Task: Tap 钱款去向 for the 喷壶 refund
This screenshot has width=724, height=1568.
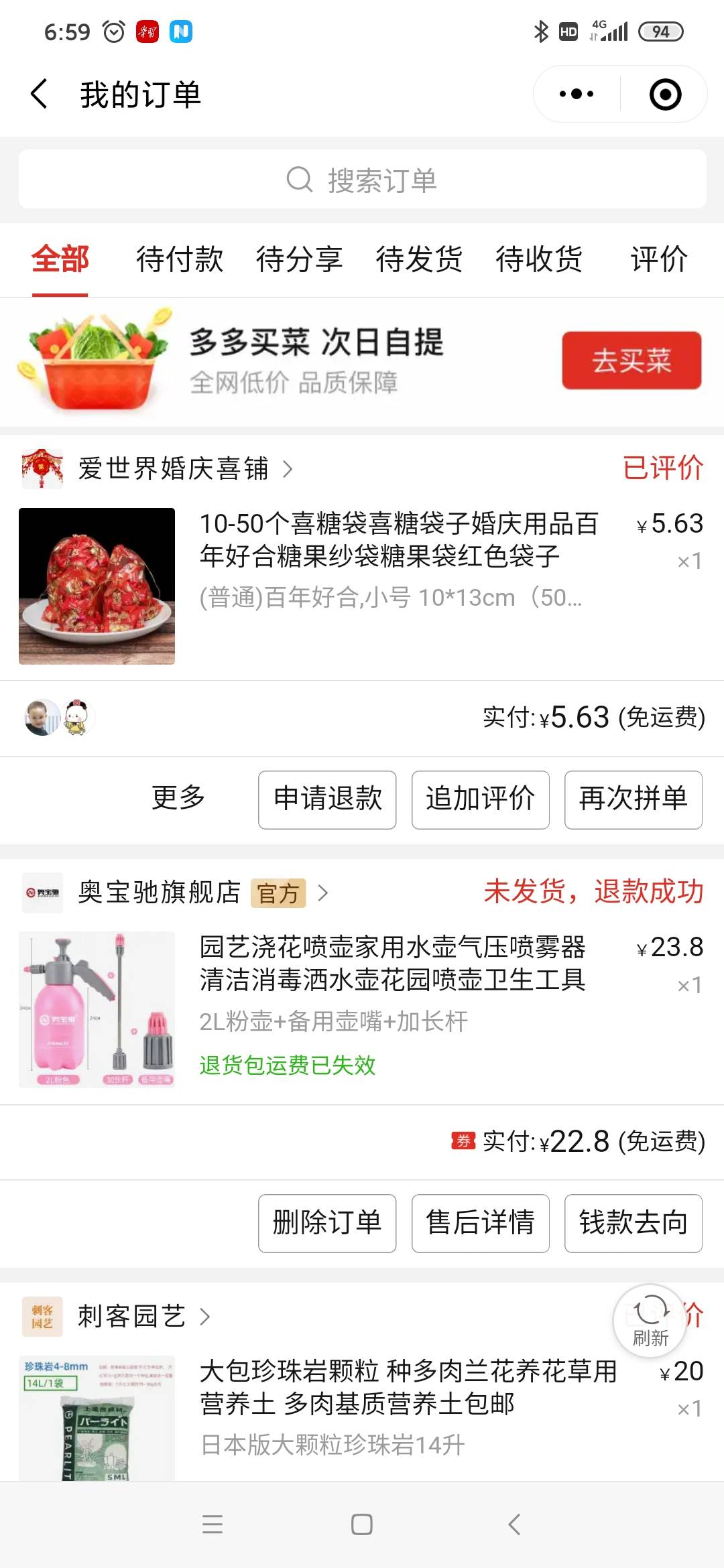Action: [633, 1223]
